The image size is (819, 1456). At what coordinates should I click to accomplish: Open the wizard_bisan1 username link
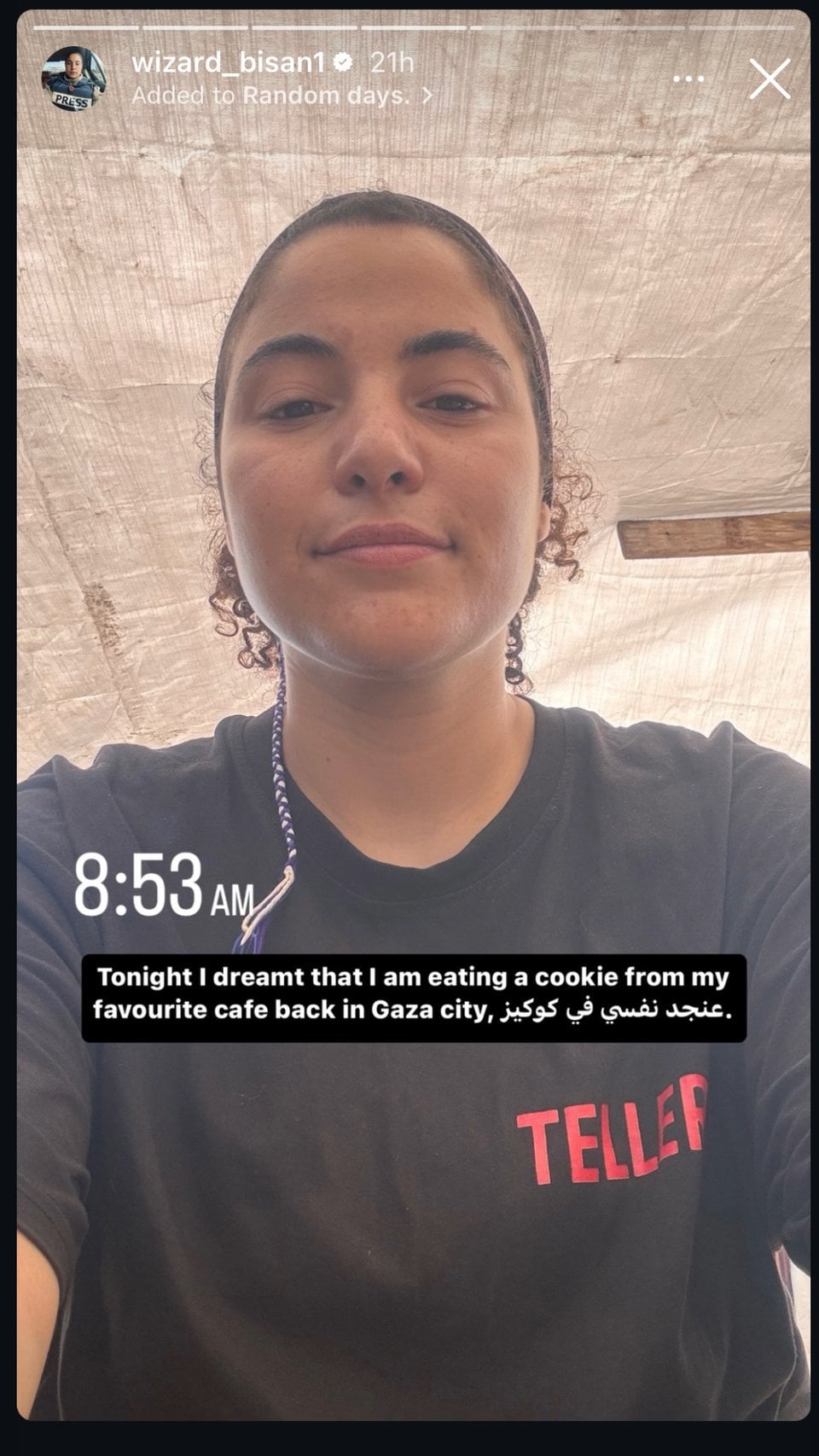point(229,62)
